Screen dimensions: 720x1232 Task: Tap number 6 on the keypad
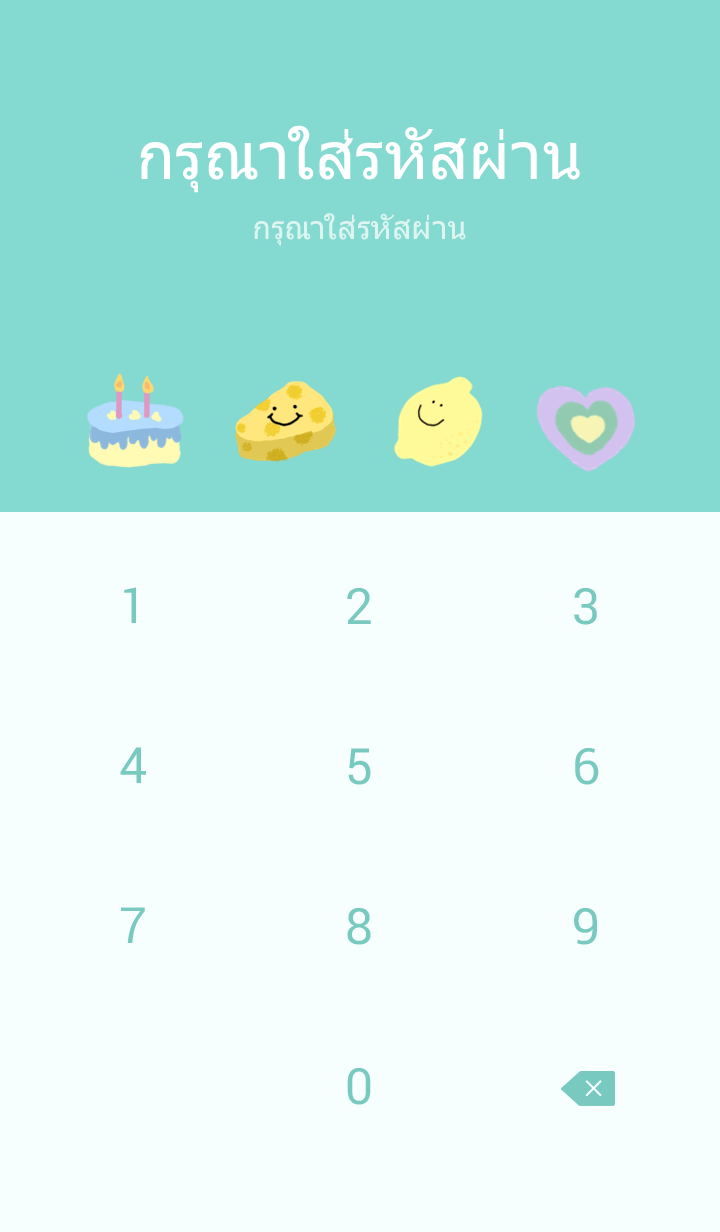585,767
